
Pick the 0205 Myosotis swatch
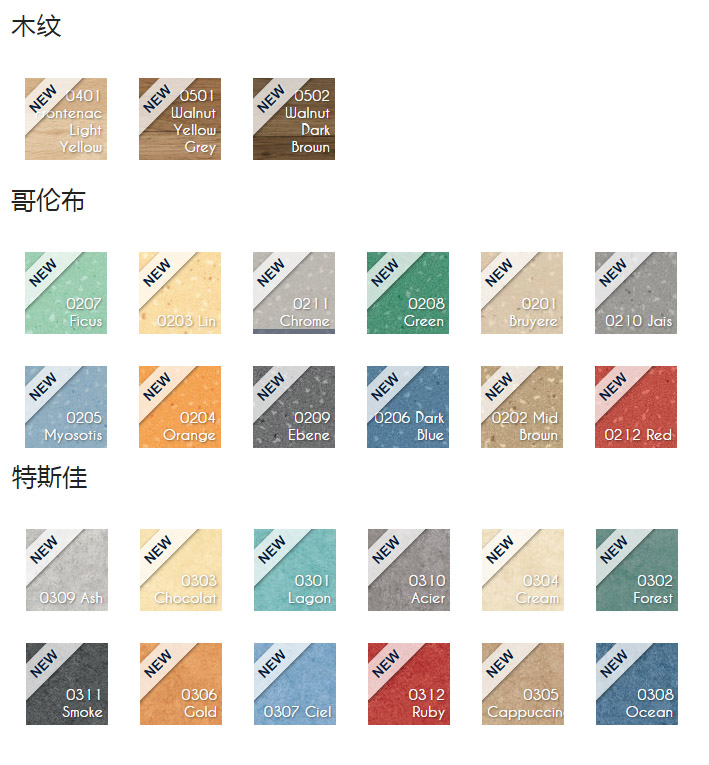66,407
